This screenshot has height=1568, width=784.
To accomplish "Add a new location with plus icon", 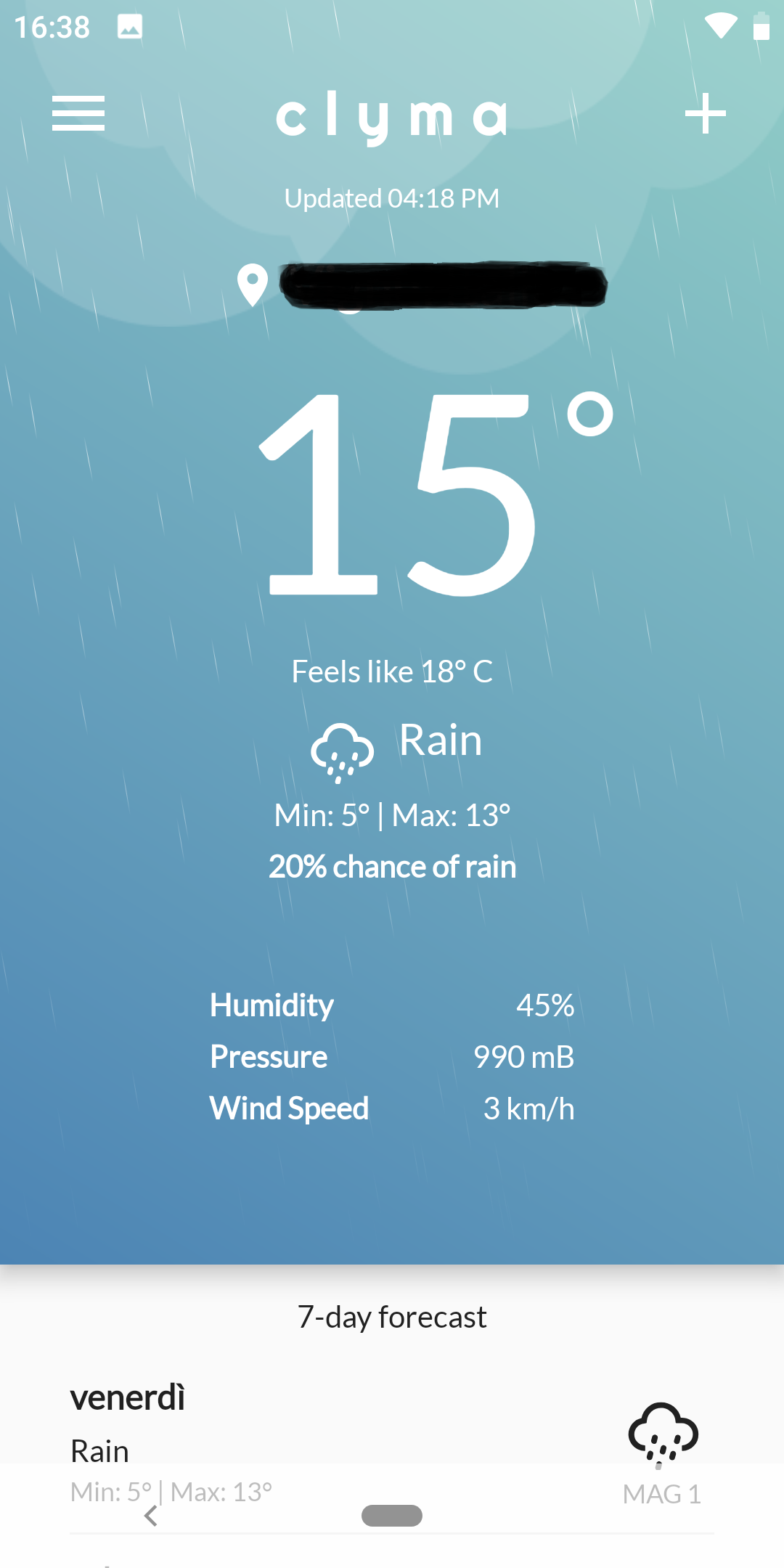I will 705,114.
